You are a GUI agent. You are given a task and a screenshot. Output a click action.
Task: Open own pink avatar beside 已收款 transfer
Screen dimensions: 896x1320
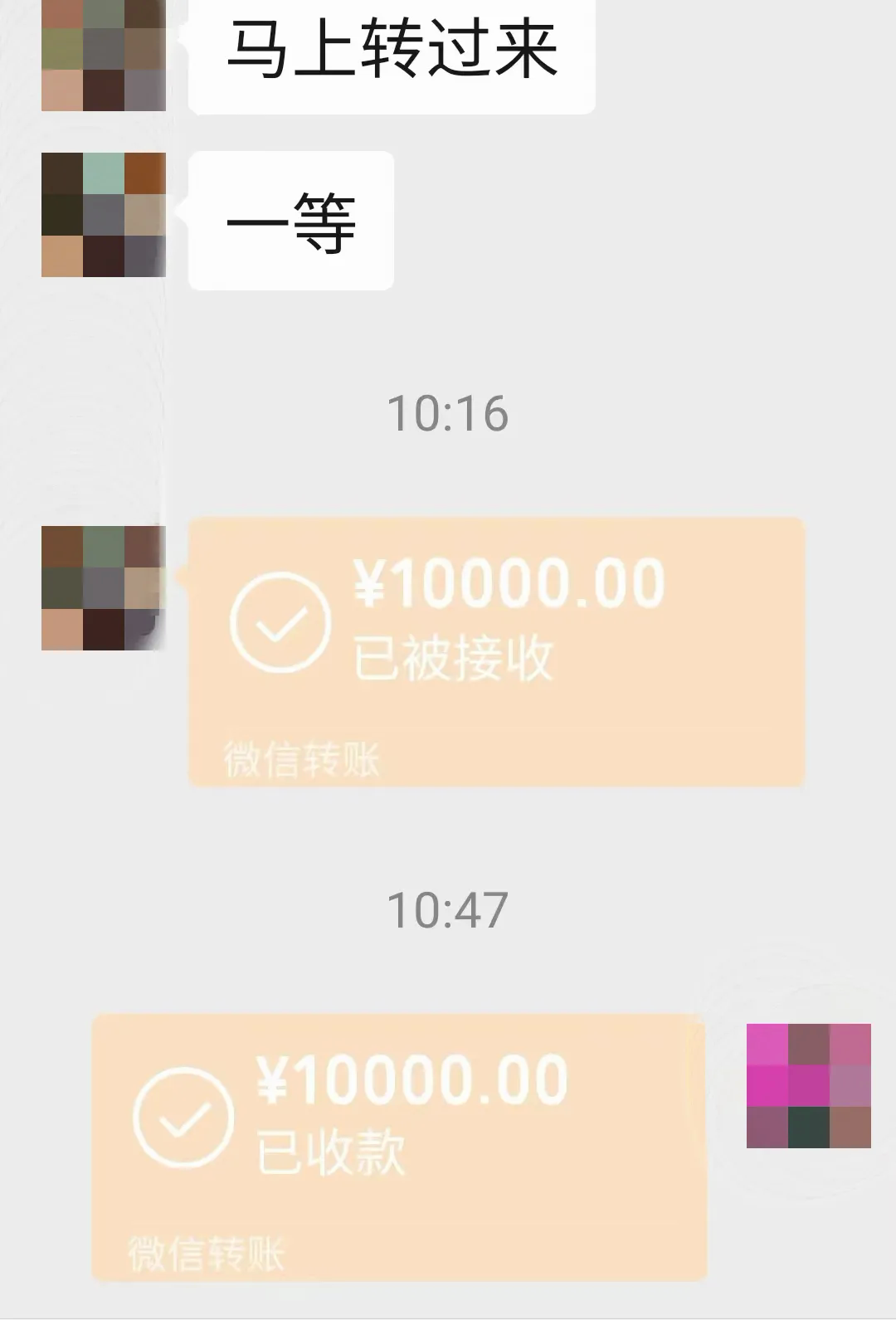[x=808, y=1085]
